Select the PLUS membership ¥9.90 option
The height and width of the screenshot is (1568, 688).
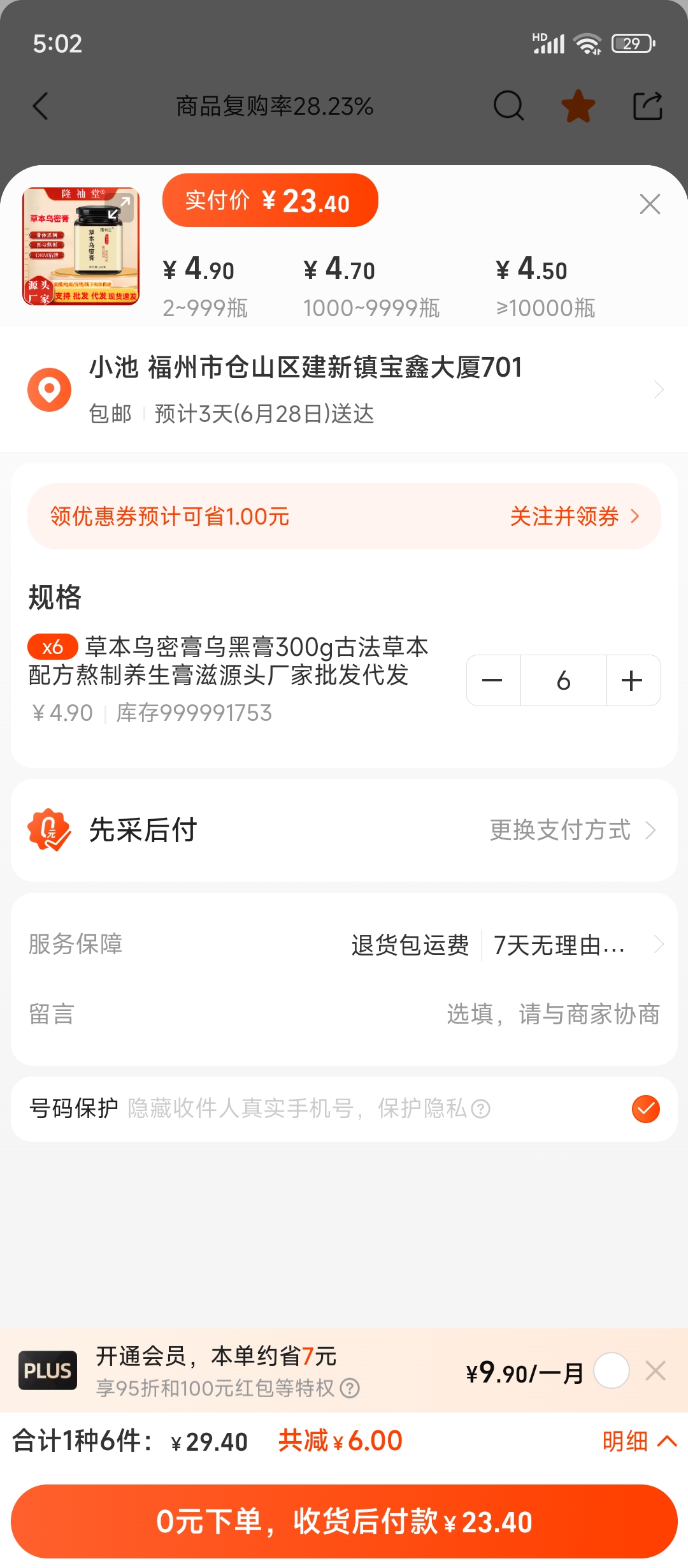coord(612,1370)
